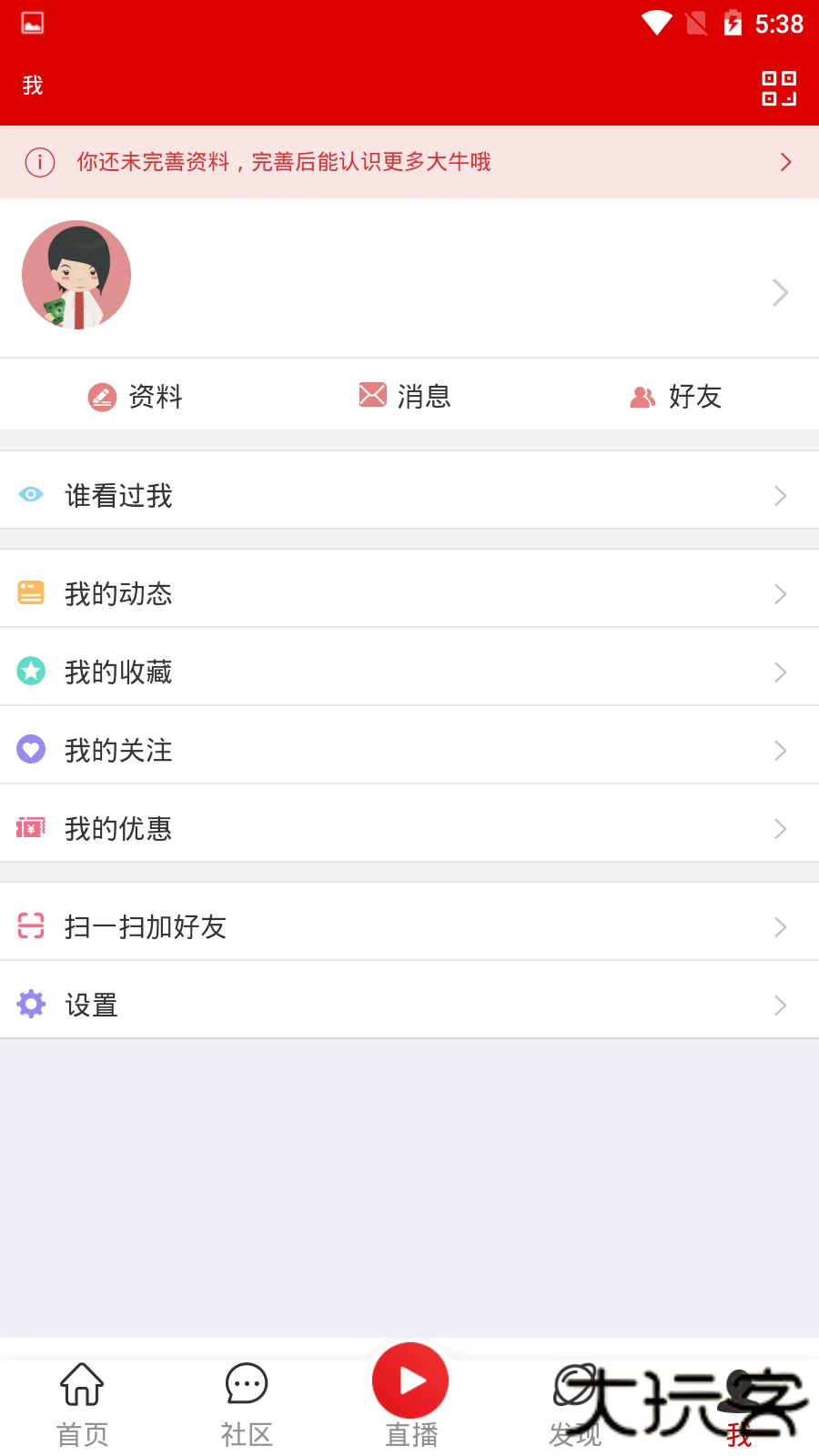This screenshot has height=1456, width=819.
Task: Open the coupon icon beside 我的优惠
Action: point(31,827)
